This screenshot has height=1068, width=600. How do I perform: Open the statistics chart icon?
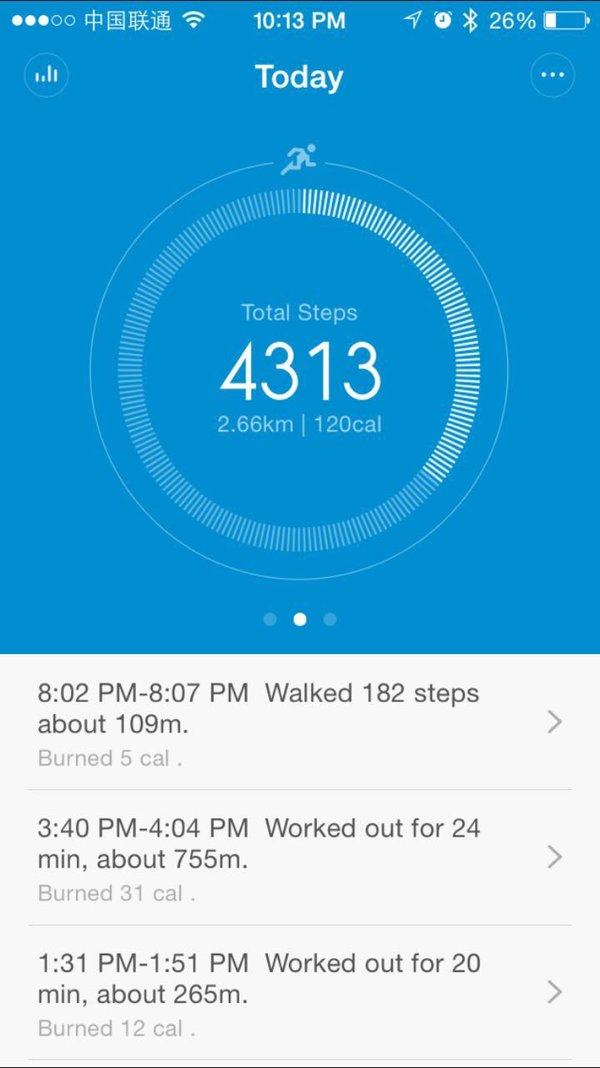[x=46, y=75]
